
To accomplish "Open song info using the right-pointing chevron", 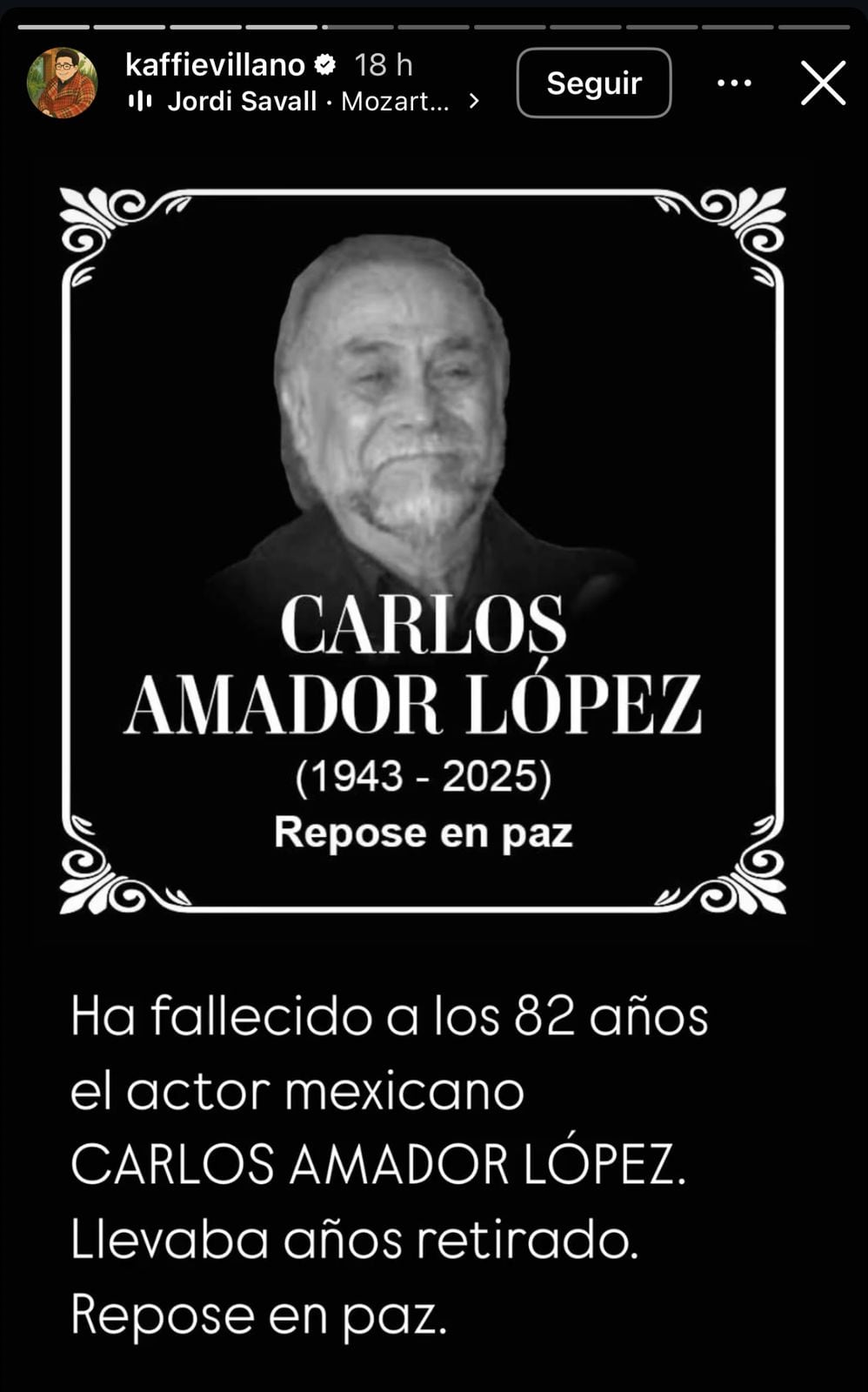I will coord(474,102).
